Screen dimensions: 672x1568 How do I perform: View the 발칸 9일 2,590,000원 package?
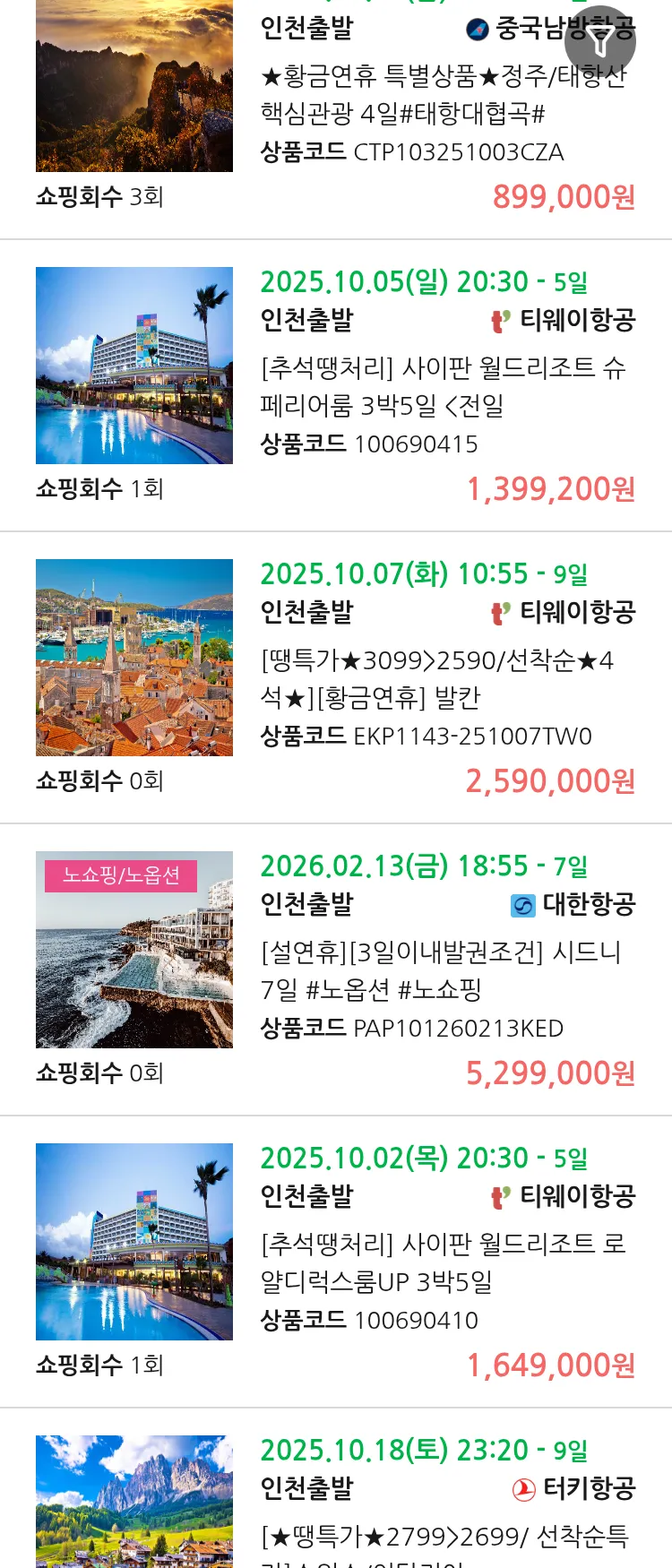point(443,678)
